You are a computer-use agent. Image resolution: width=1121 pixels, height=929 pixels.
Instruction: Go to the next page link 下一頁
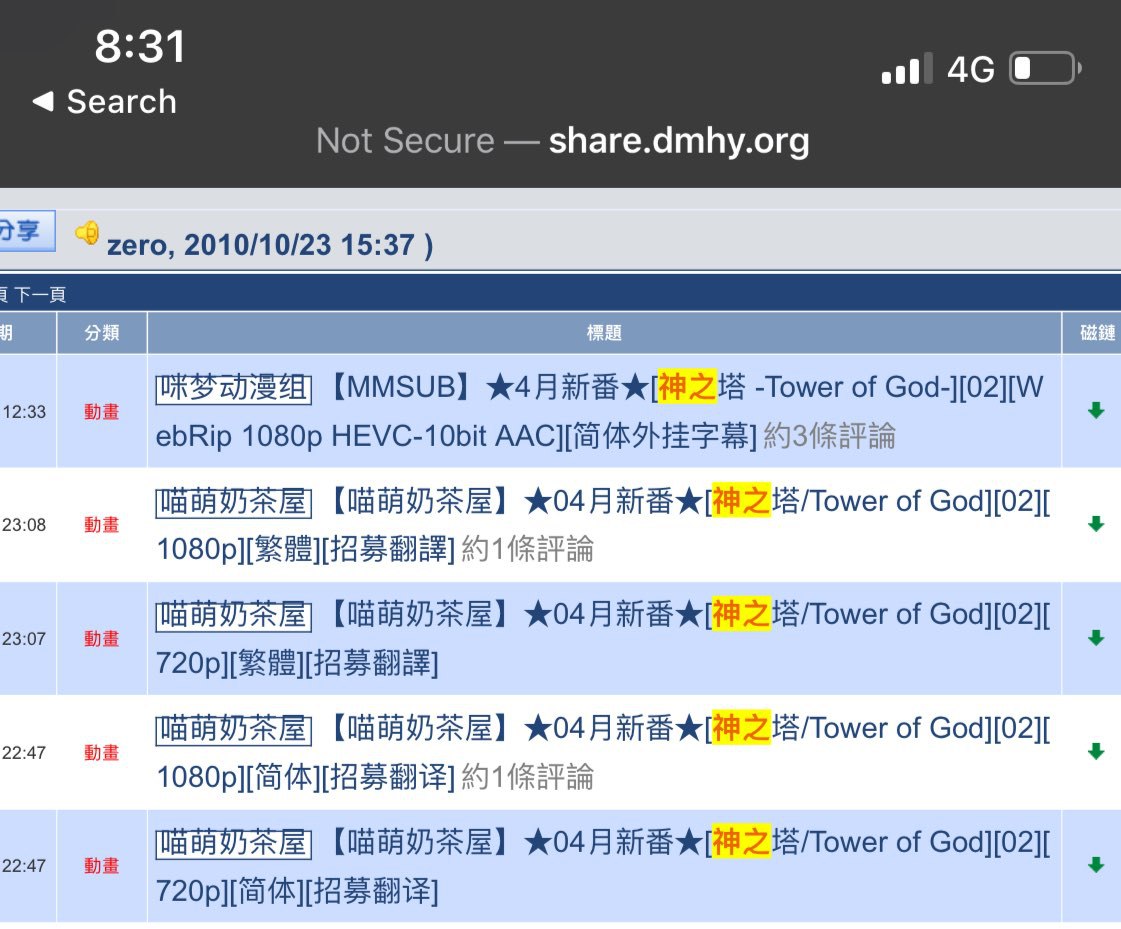(41, 295)
